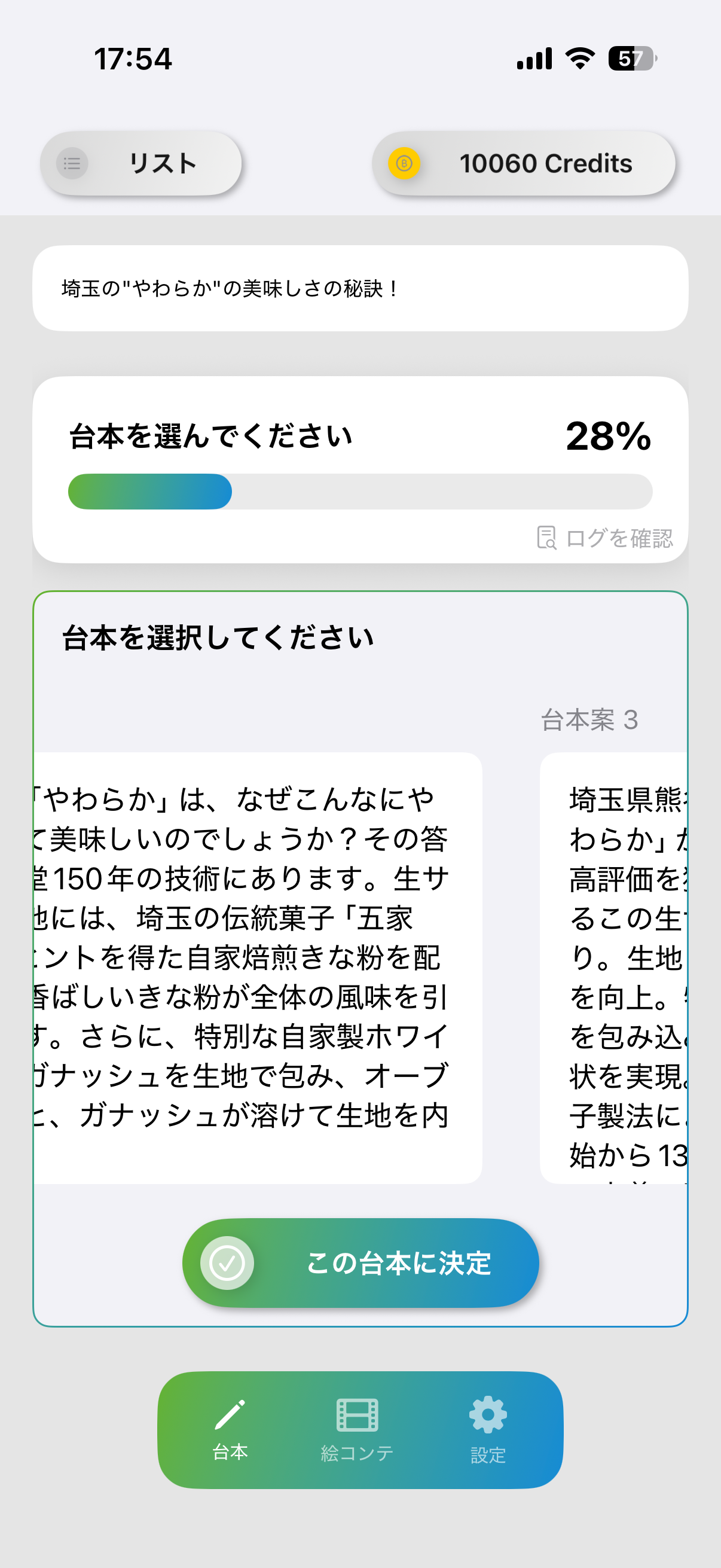Tap the title field about 埼玉のやわらか
The width and height of the screenshot is (721, 1568).
pos(360,288)
